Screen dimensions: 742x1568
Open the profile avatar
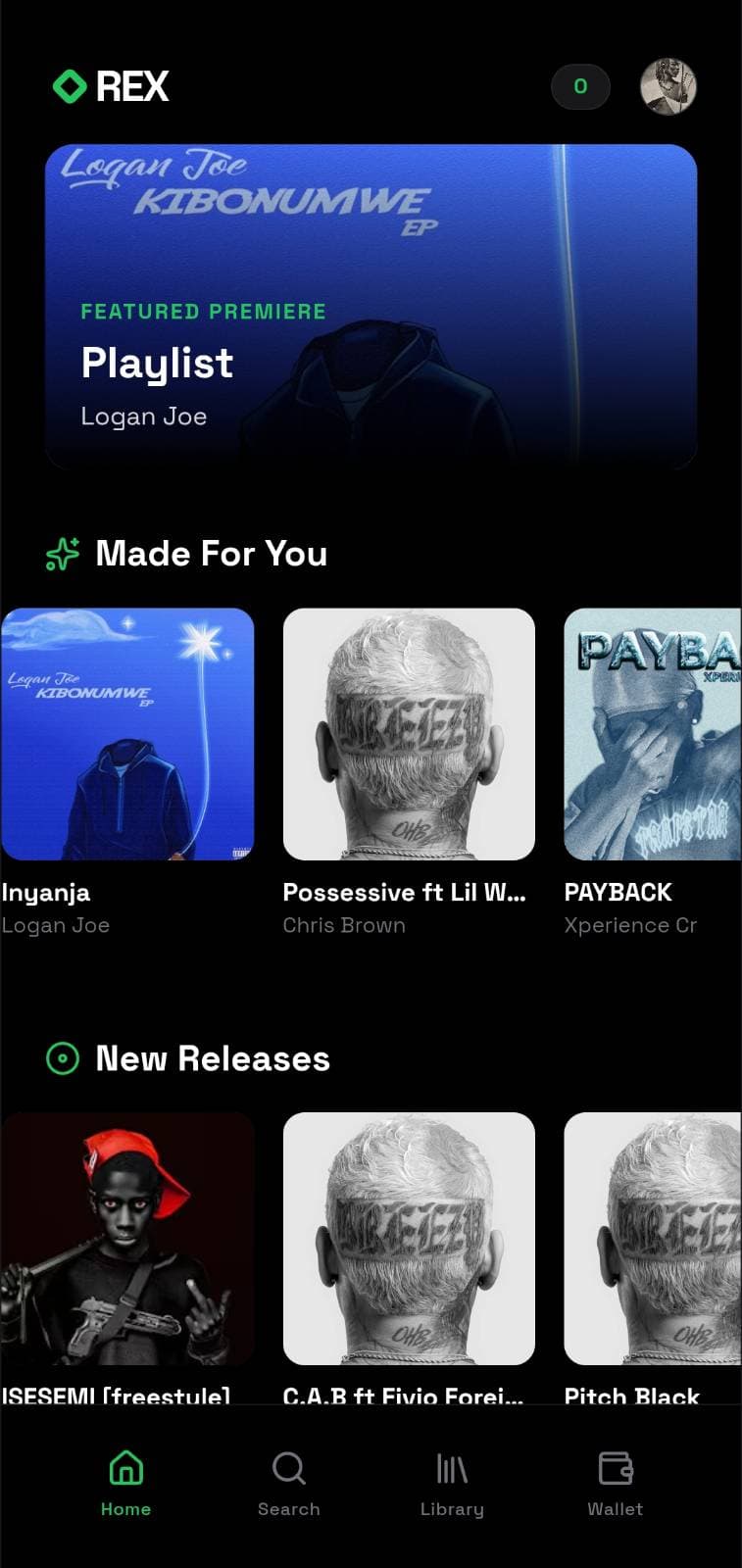tap(668, 86)
